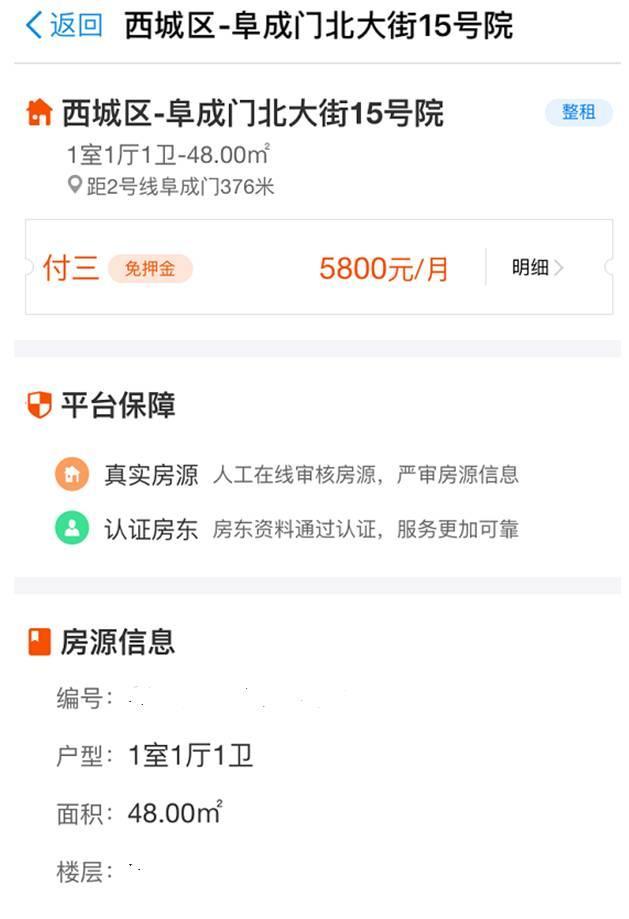Screen dimensions: 629x919
Task: Open the 明细 price details
Action: click(538, 267)
